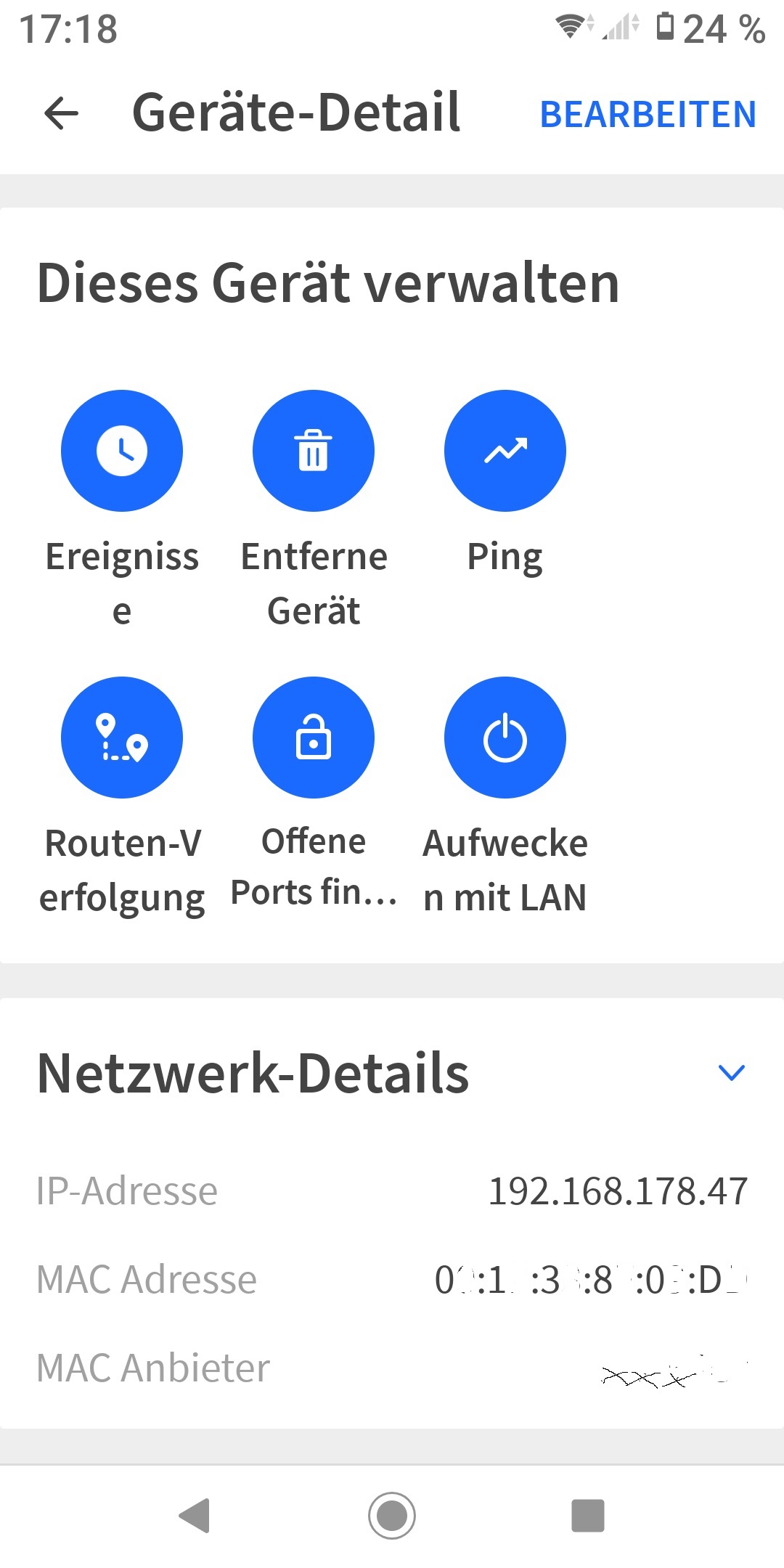
Task: Tap the system home button
Action: (x=392, y=1516)
